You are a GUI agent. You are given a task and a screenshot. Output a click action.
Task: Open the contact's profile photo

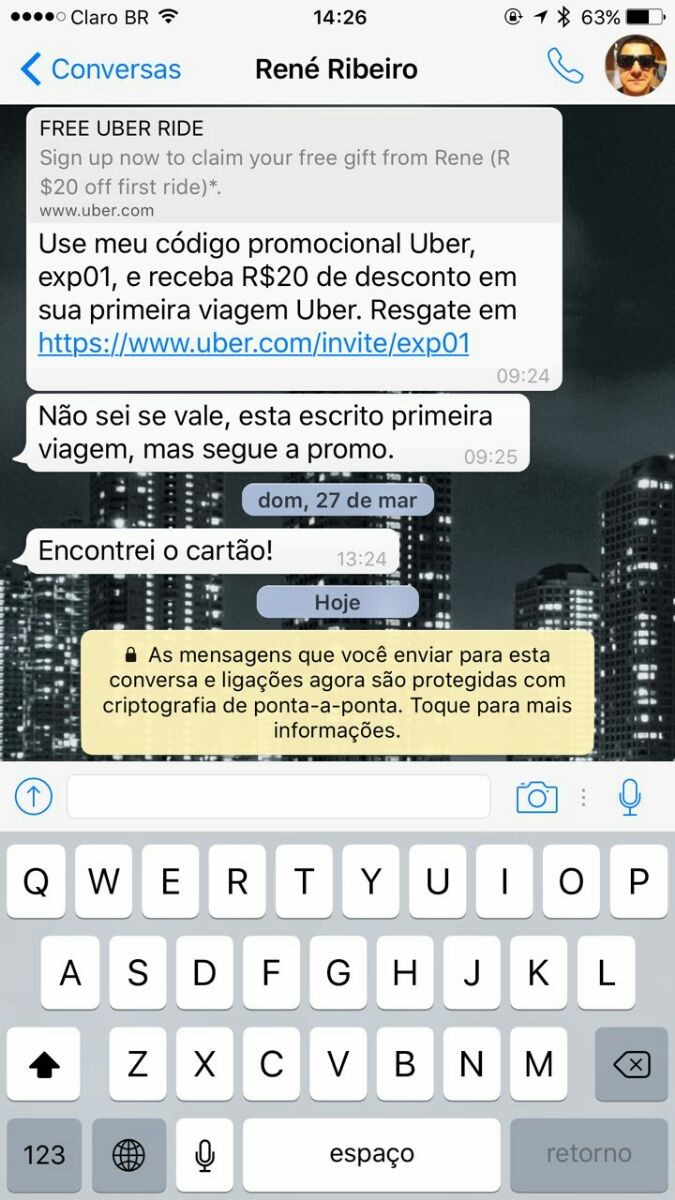[x=636, y=67]
